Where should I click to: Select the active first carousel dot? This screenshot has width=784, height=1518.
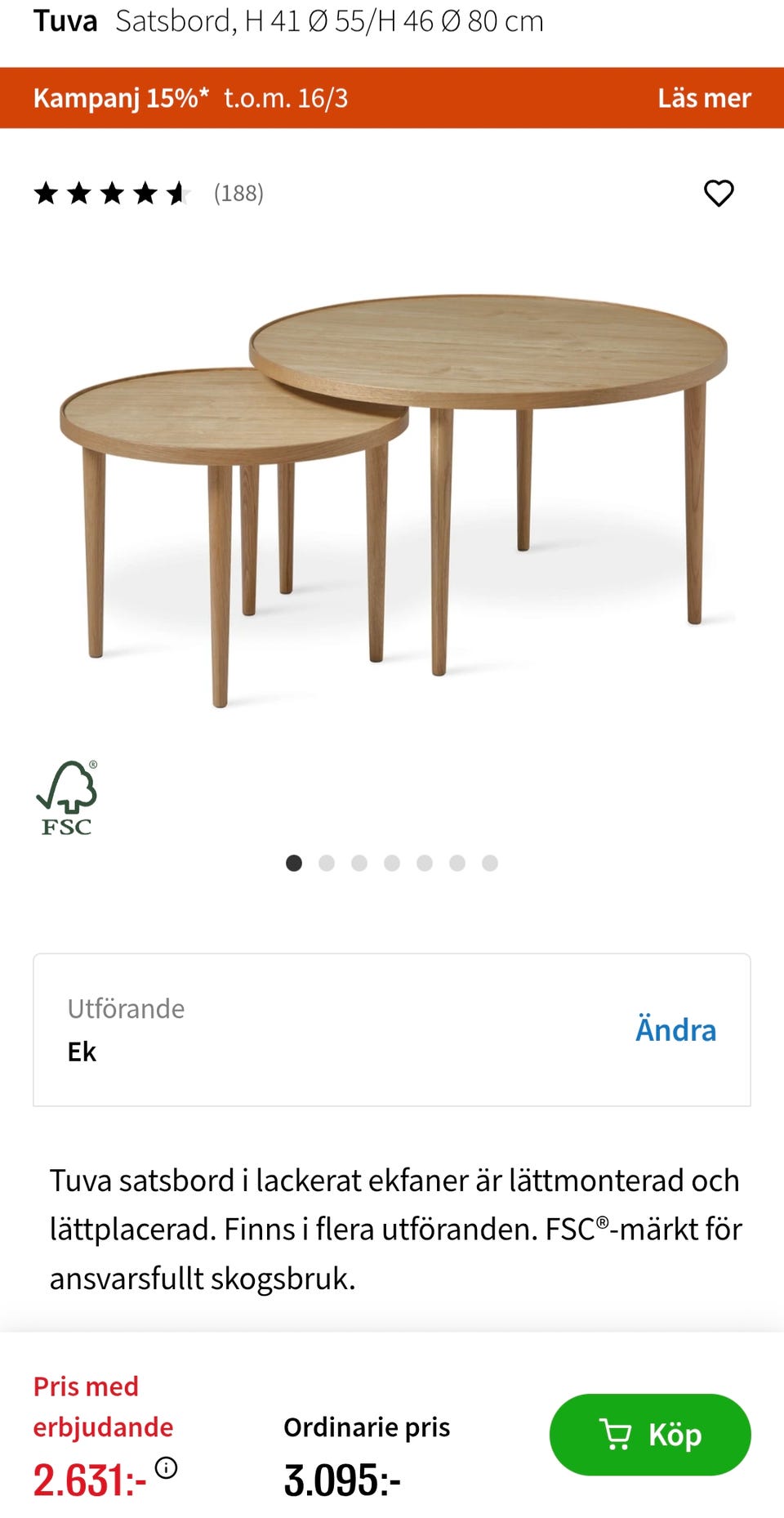coord(294,862)
